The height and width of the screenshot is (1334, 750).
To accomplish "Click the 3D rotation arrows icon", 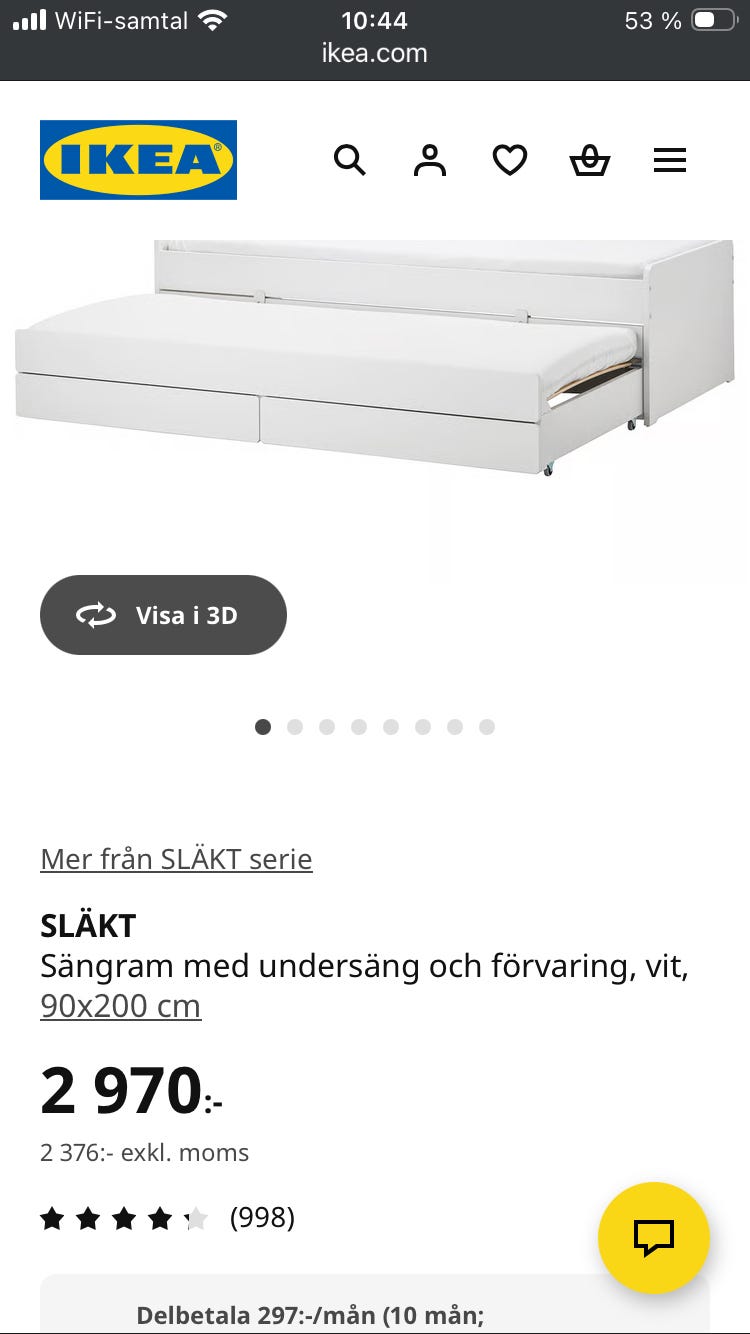I will point(96,614).
